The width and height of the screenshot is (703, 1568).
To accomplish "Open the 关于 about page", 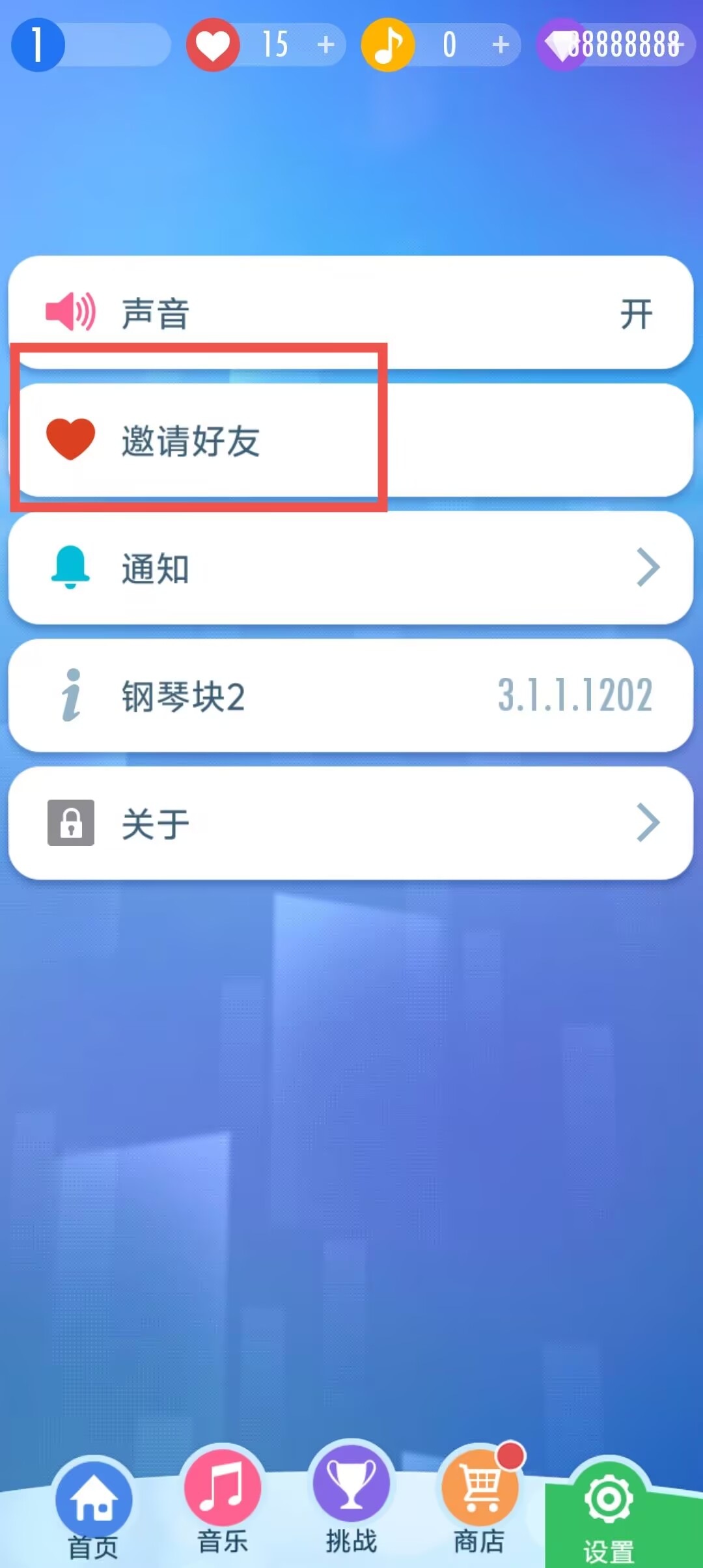I will click(350, 823).
